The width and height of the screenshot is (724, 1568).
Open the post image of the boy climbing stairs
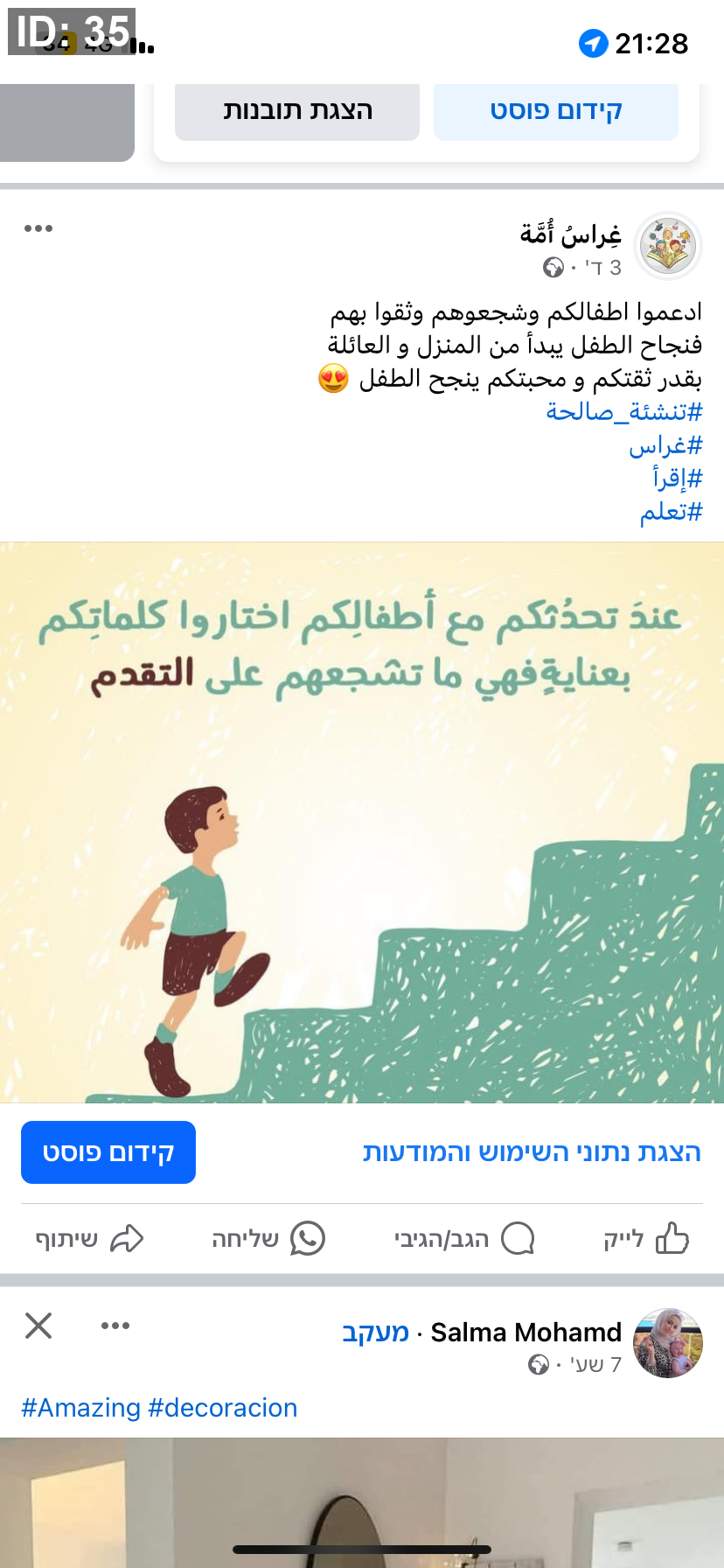coord(362,822)
